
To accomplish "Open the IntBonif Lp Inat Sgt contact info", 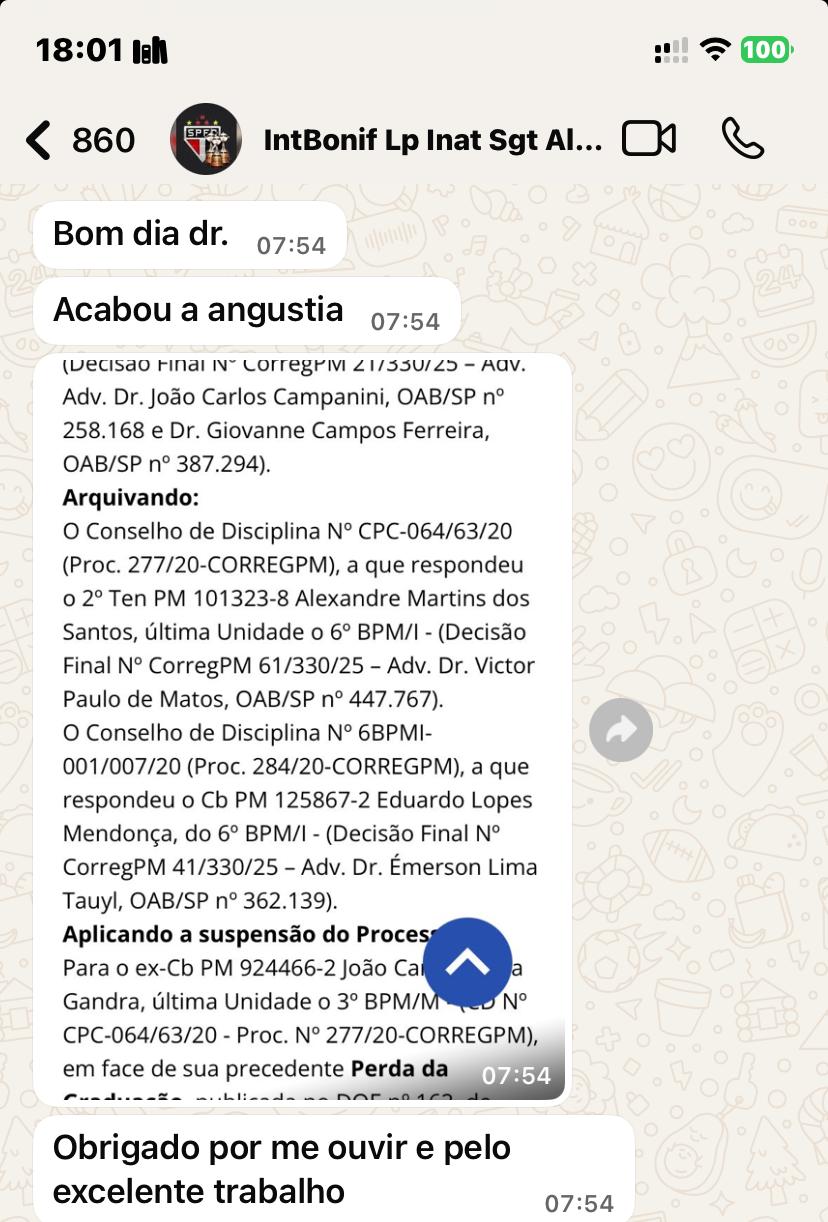I will [x=432, y=140].
